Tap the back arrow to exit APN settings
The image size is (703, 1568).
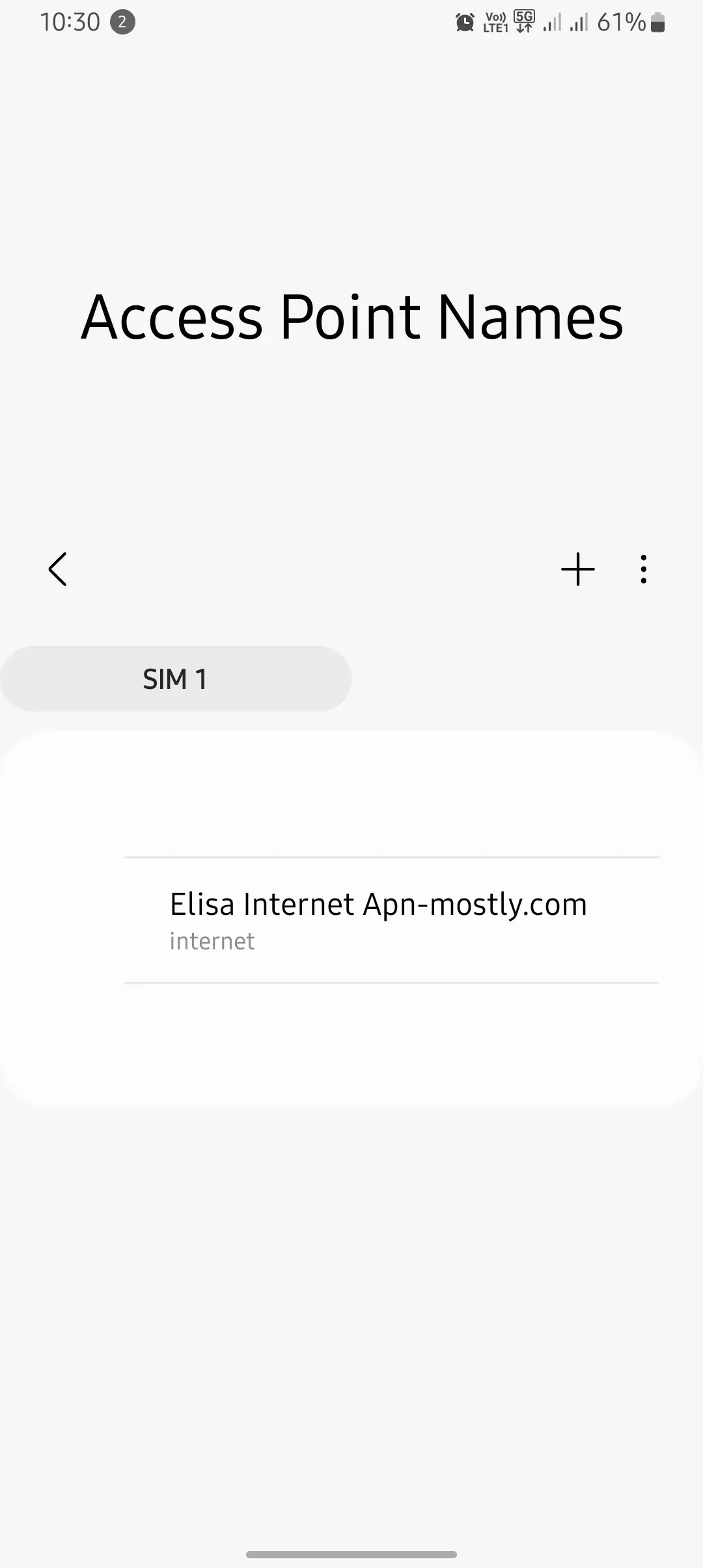[57, 568]
